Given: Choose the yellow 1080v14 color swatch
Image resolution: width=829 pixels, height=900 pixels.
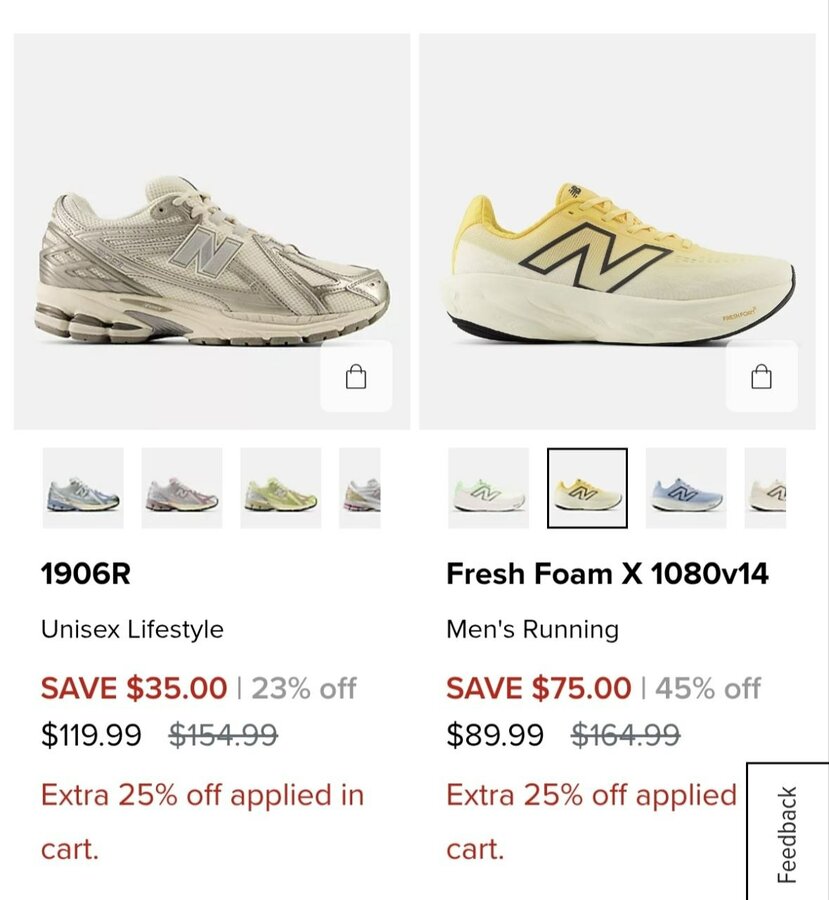Looking at the screenshot, I should point(587,488).
